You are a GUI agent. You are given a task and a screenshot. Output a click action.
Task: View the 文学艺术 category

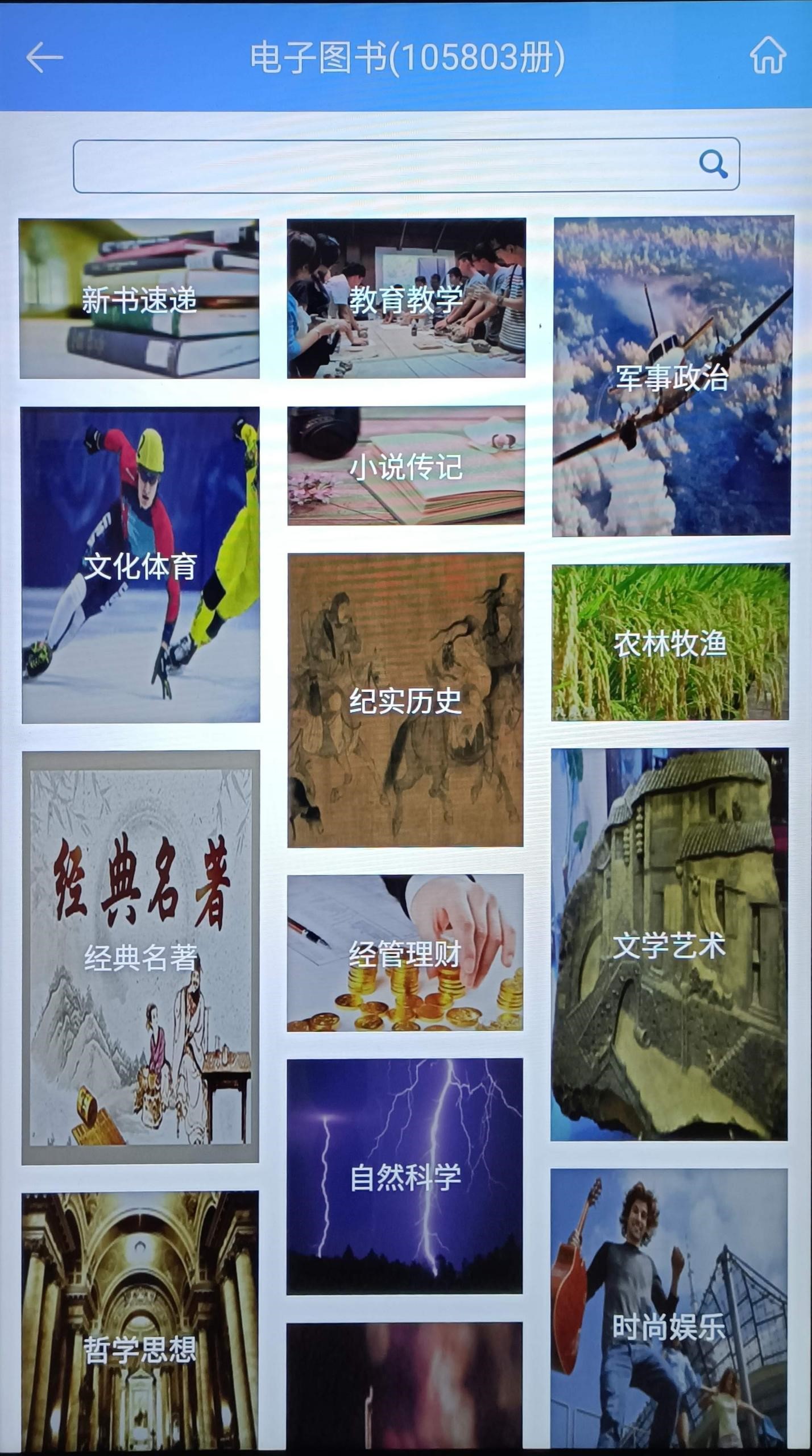[x=669, y=945]
